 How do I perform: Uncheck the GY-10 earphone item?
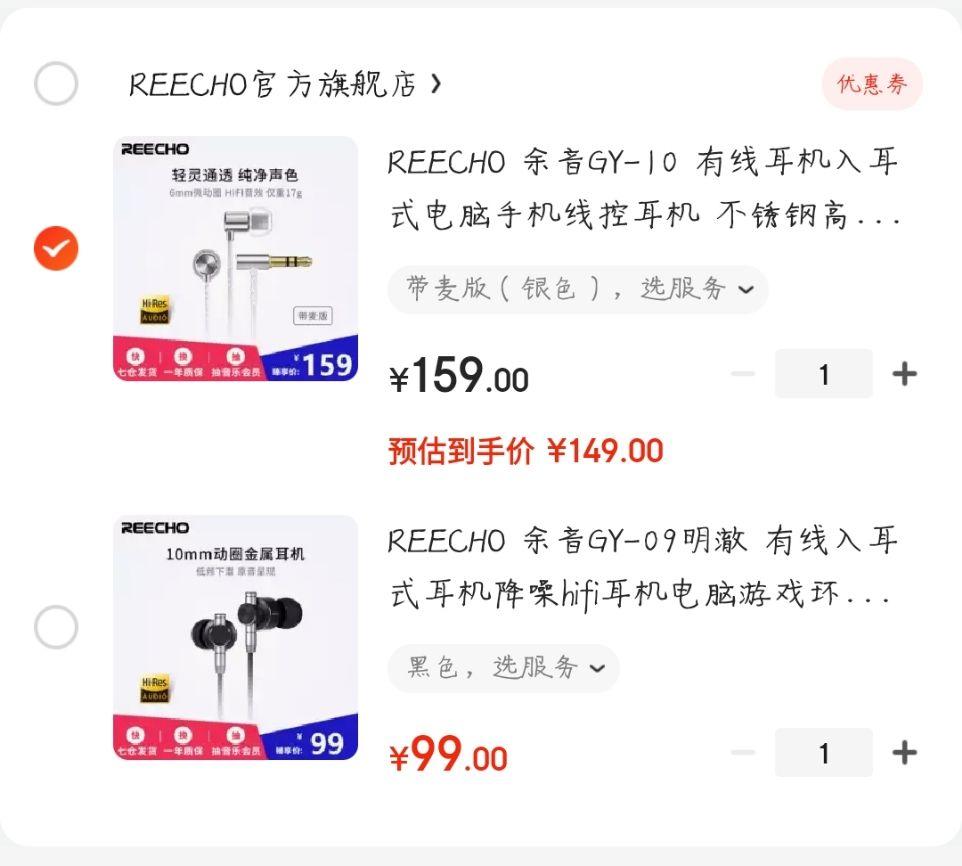[56, 248]
